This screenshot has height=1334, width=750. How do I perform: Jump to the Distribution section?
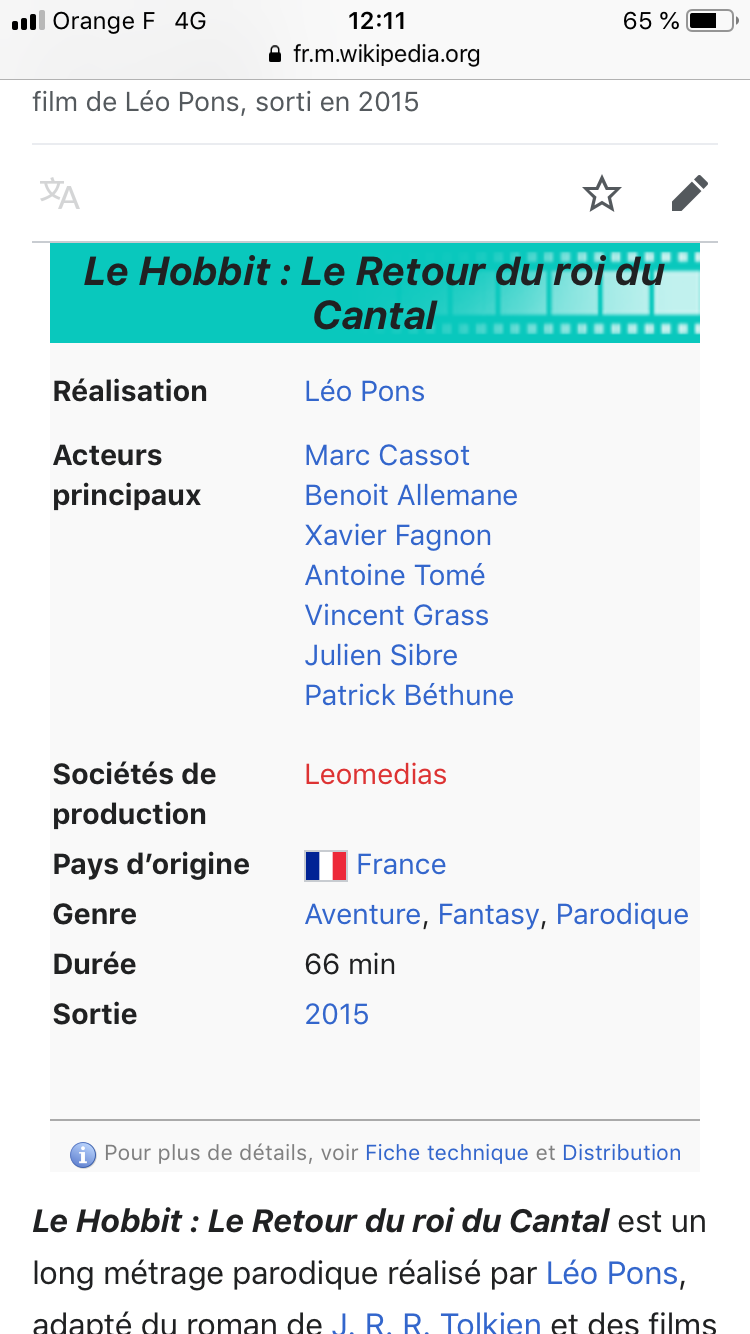click(621, 1152)
